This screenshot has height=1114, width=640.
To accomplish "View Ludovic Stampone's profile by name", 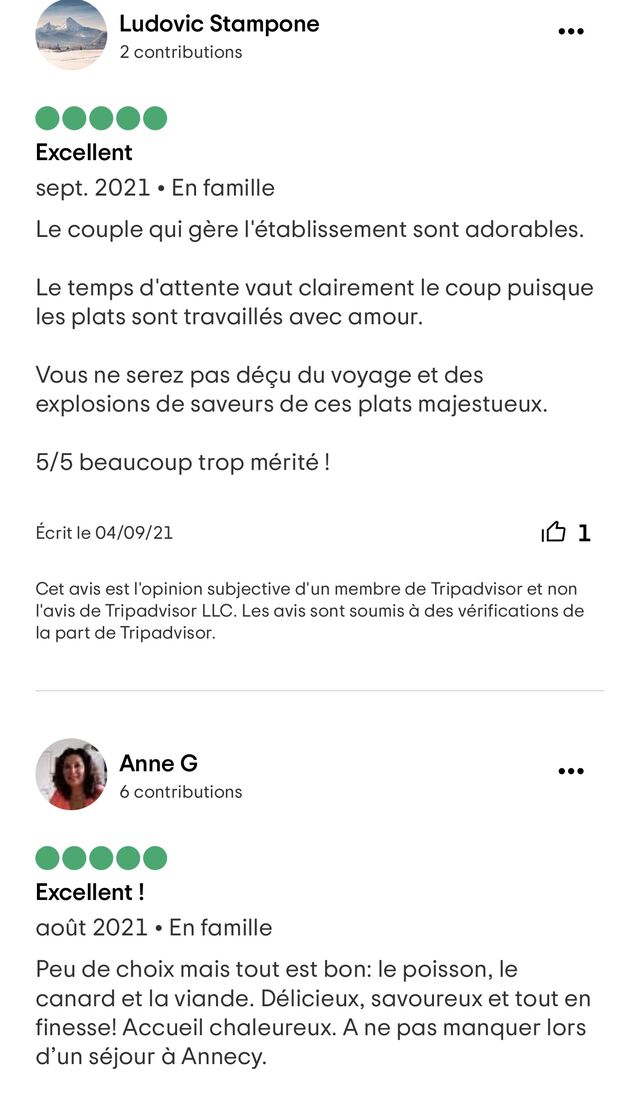I will (x=219, y=24).
